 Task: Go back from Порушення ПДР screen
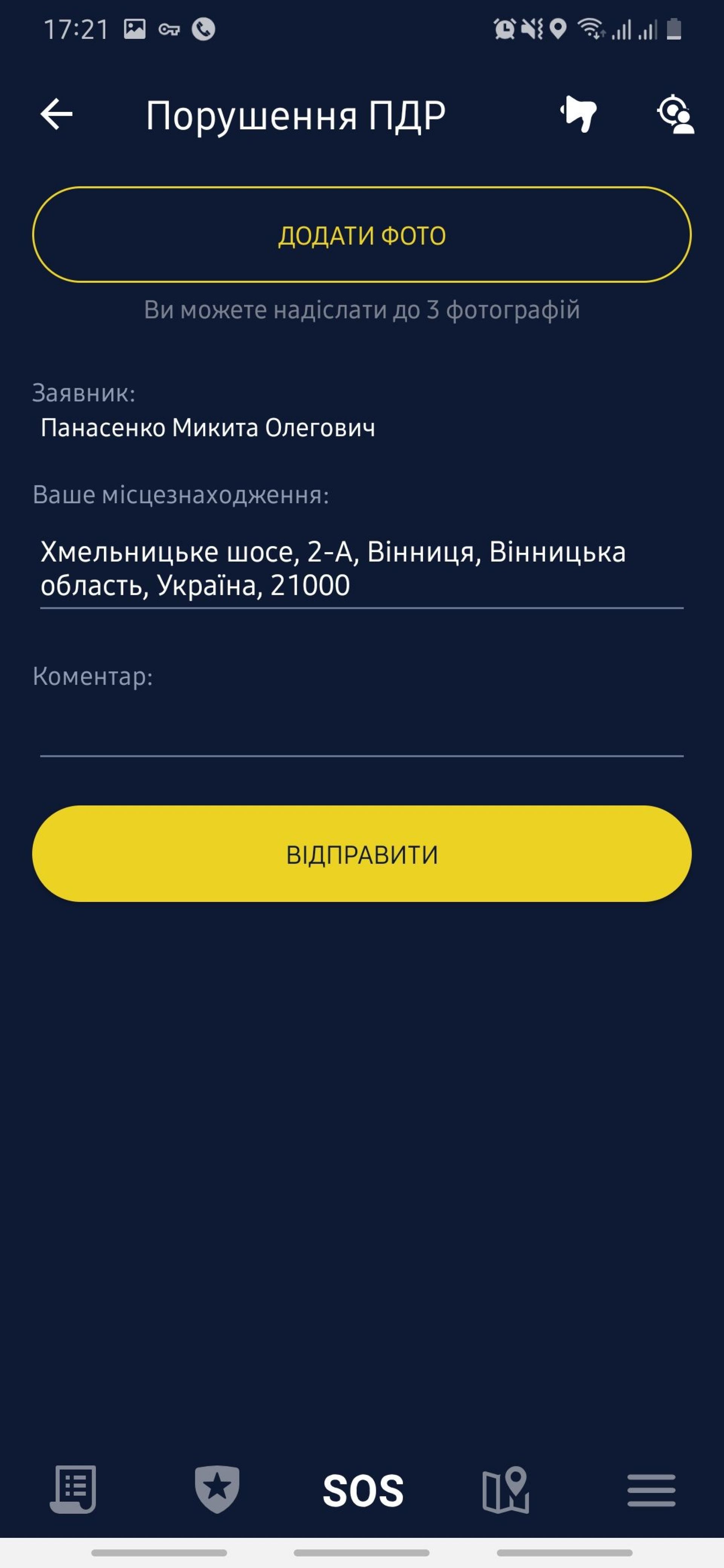(57, 115)
